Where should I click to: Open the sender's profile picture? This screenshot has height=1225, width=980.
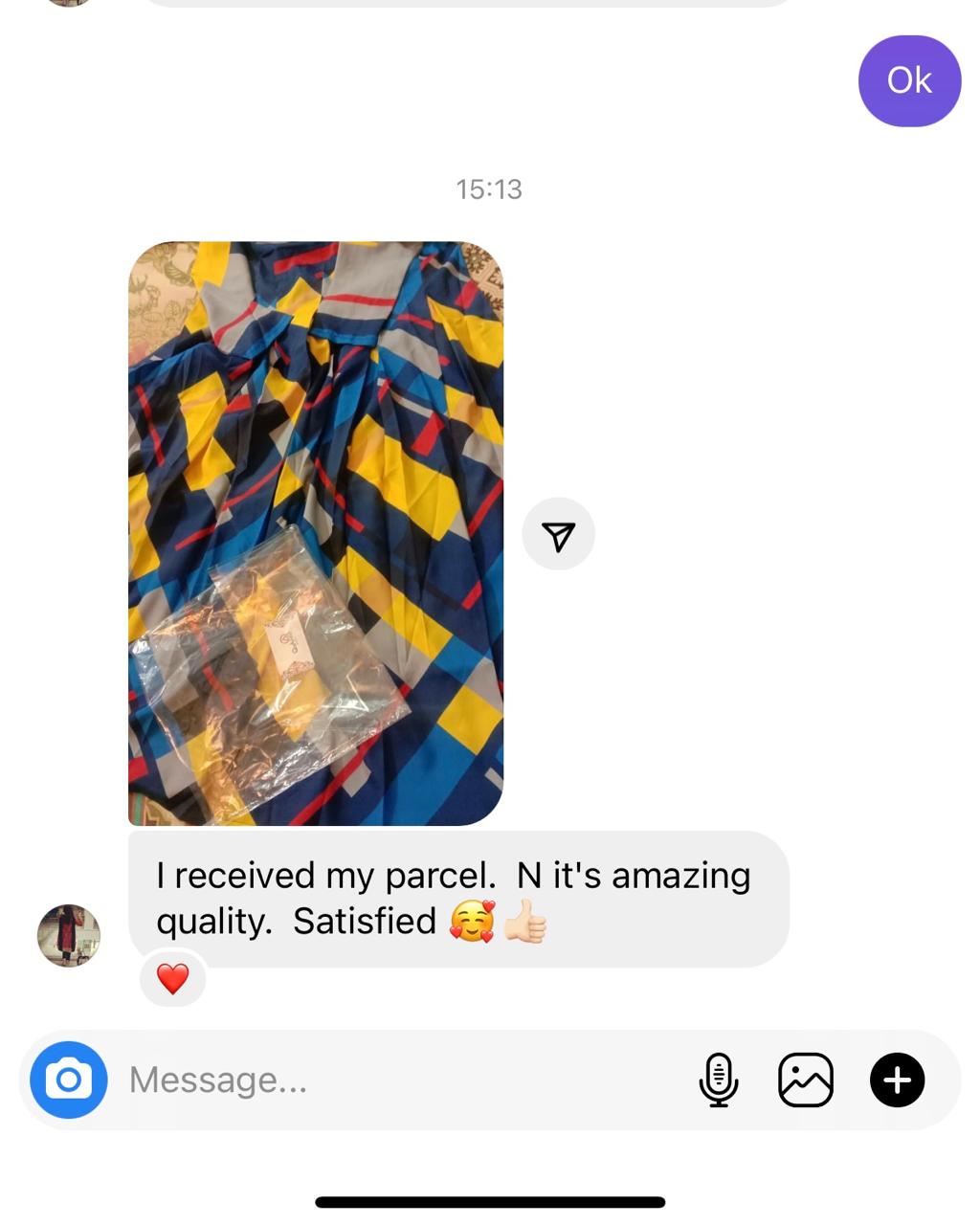(x=69, y=935)
